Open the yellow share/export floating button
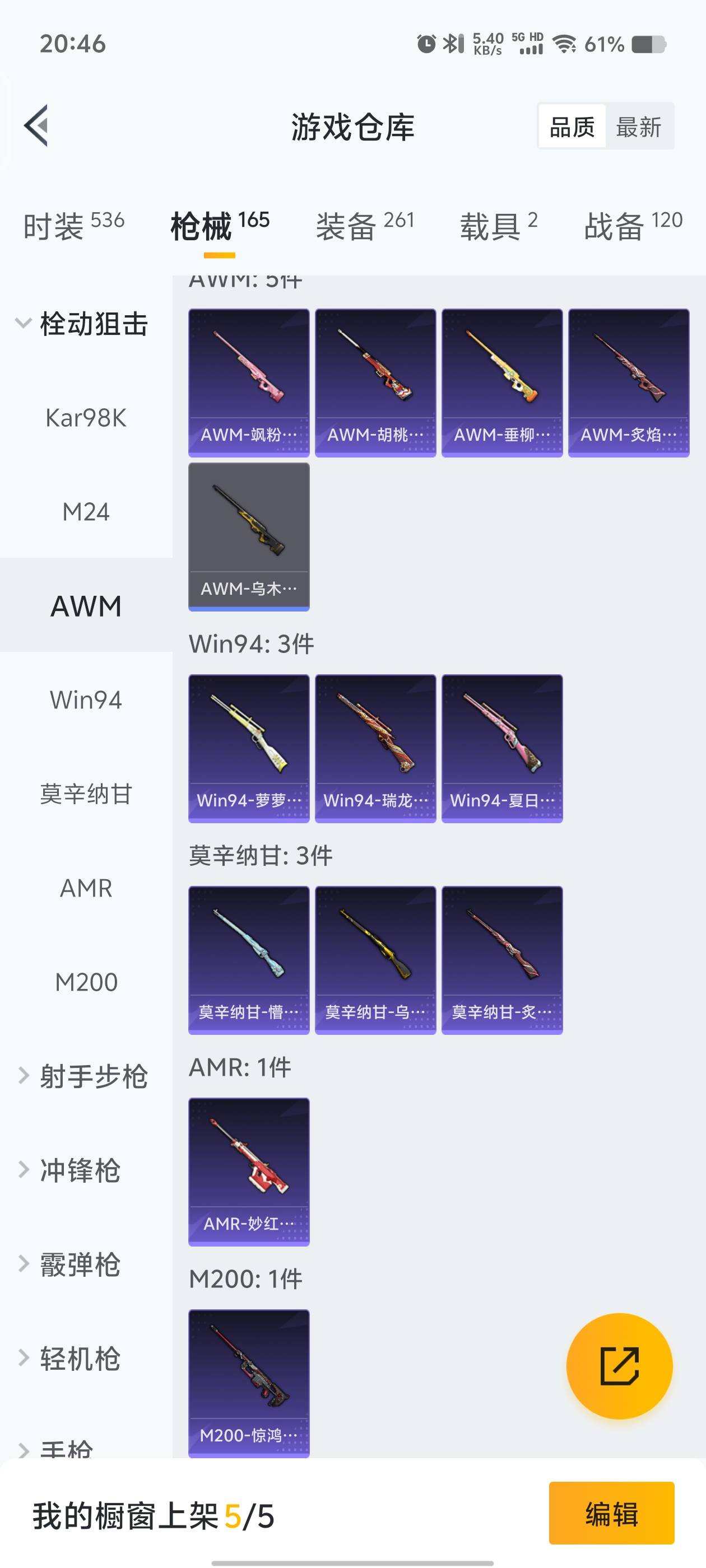Viewport: 706px width, 1568px height. click(619, 1365)
